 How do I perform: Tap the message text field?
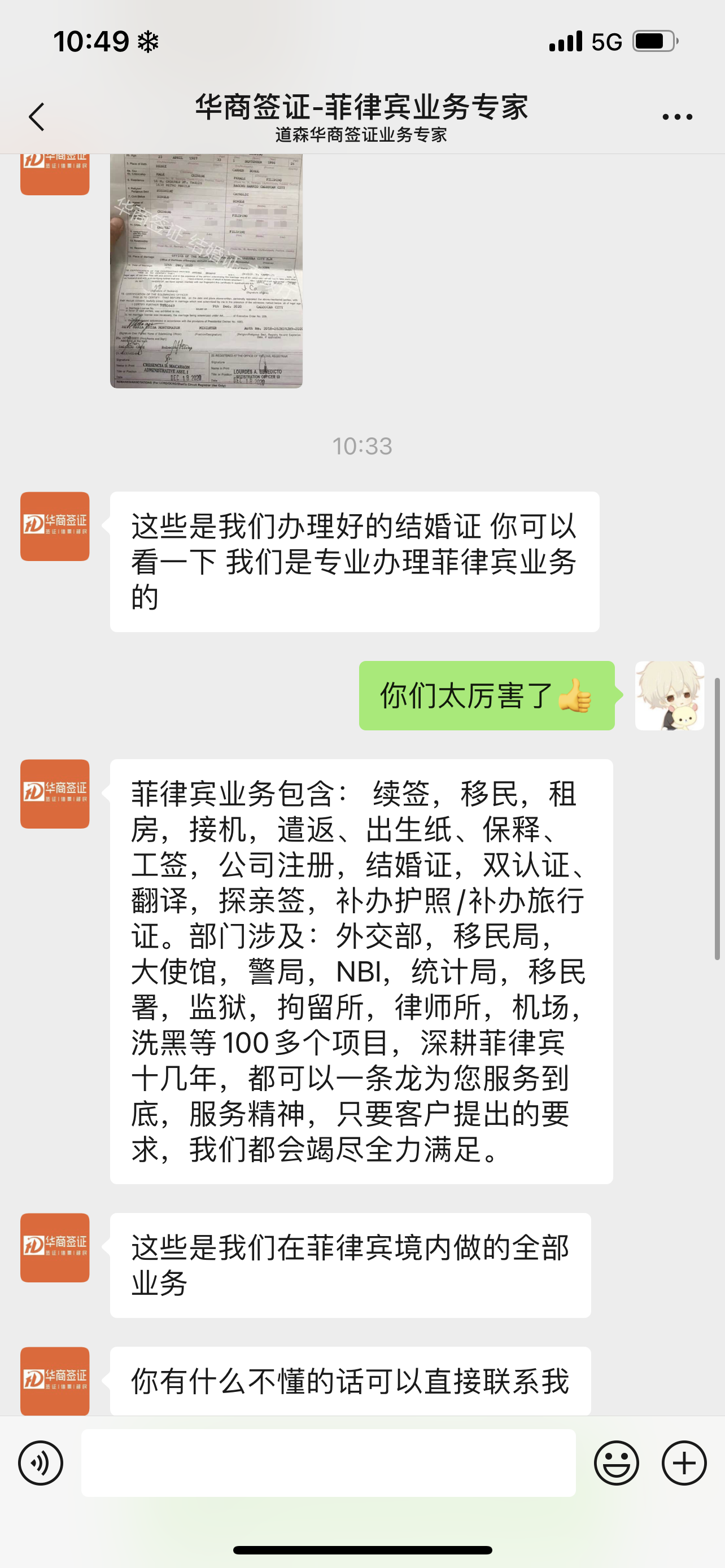click(x=328, y=1462)
